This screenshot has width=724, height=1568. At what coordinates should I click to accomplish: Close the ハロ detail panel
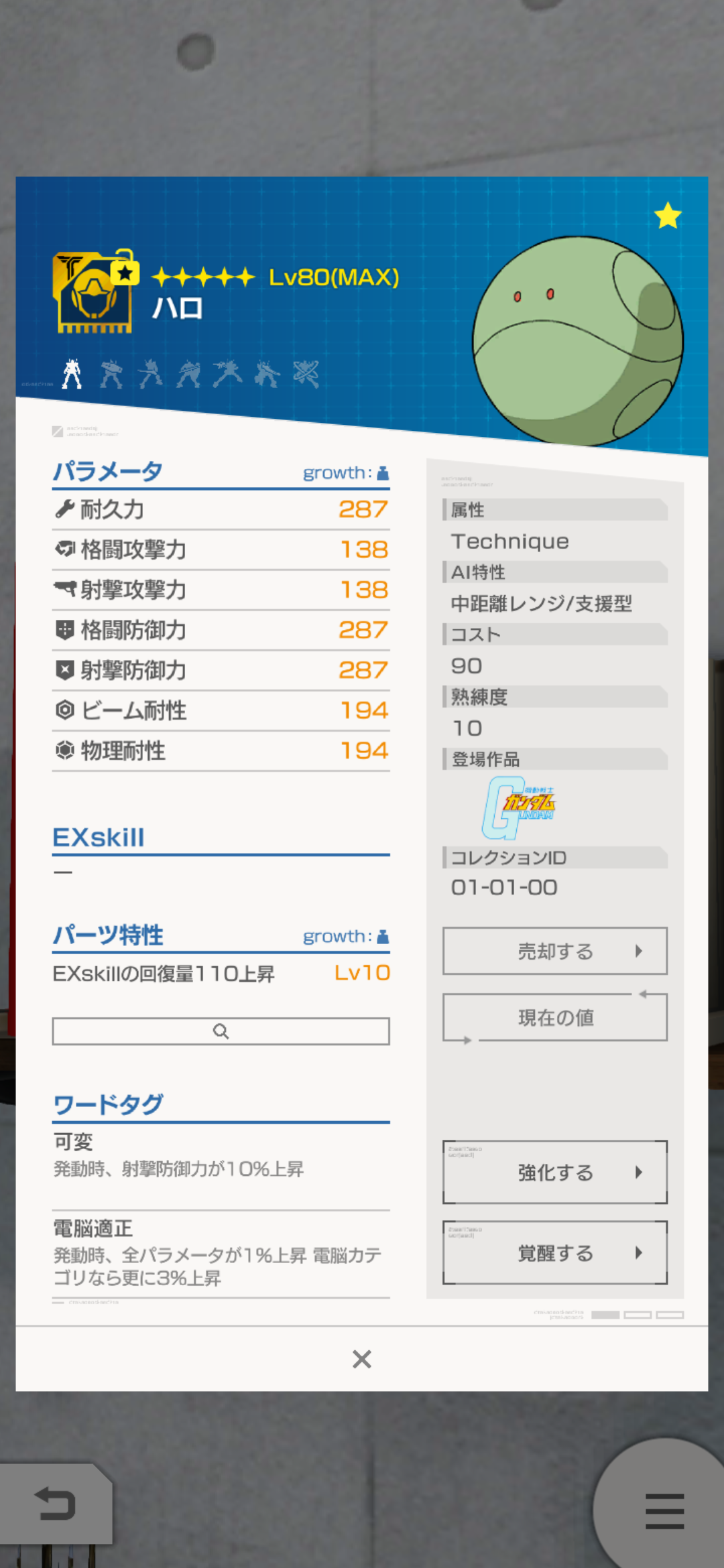(361, 1359)
